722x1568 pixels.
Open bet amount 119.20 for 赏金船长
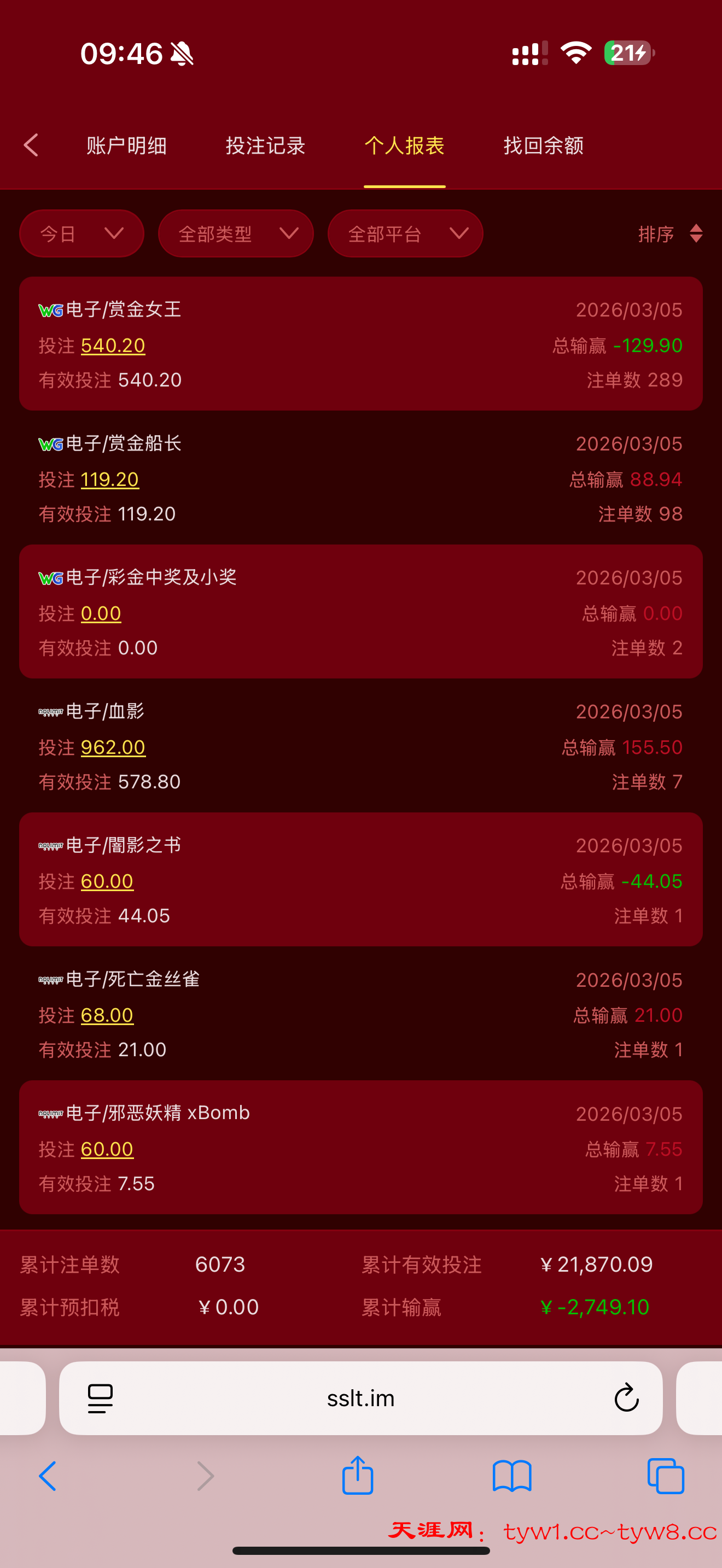(x=109, y=479)
